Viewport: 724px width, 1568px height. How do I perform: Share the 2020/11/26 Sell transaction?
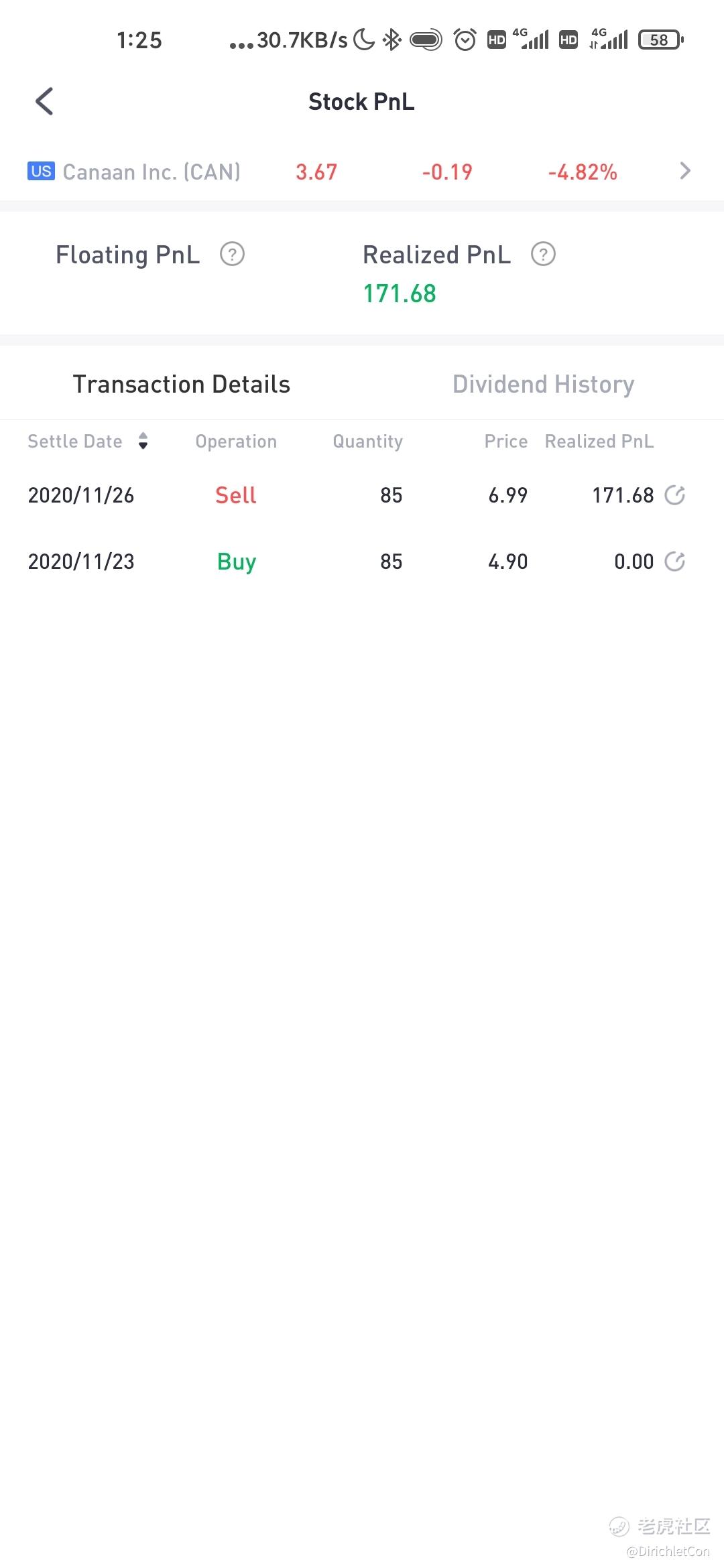[x=674, y=495]
